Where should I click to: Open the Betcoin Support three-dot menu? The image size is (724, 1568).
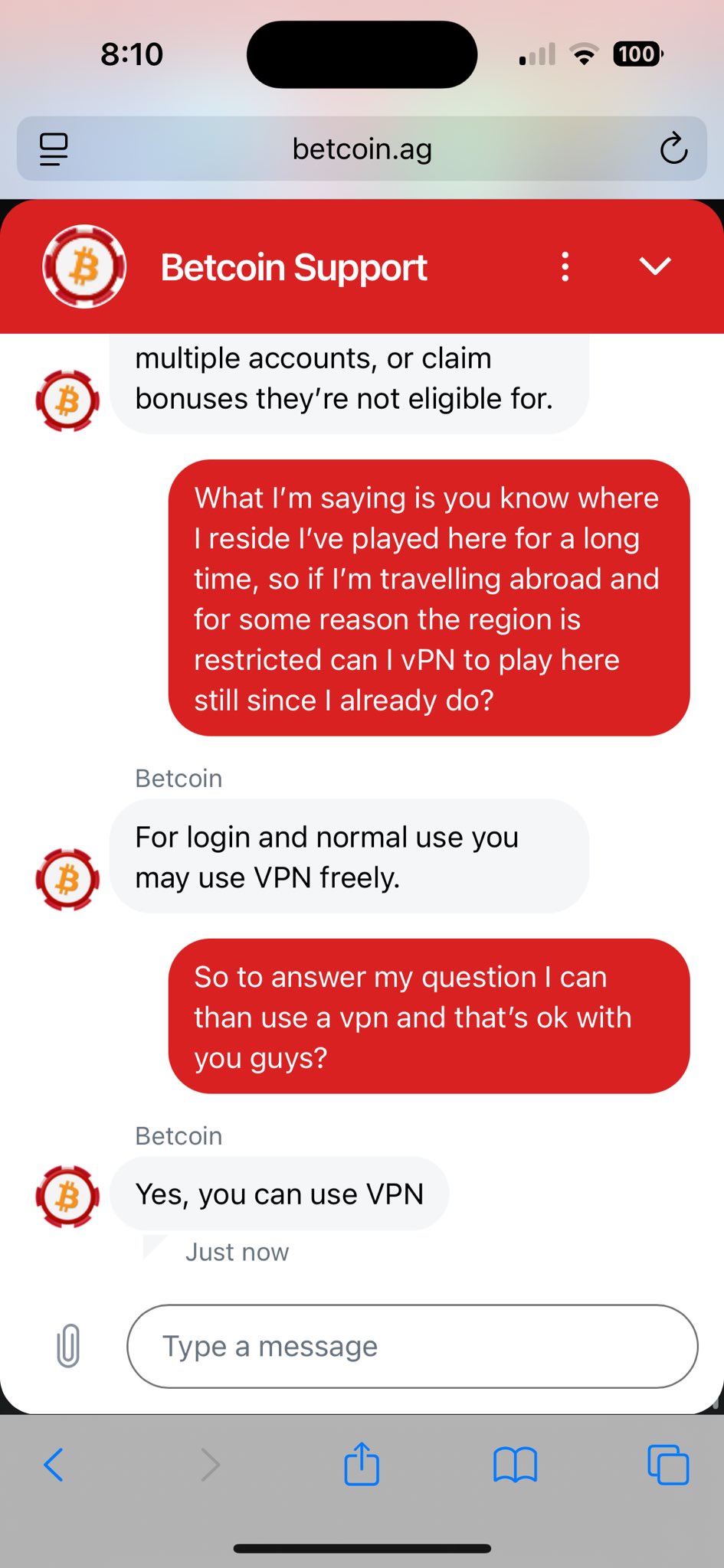(565, 267)
